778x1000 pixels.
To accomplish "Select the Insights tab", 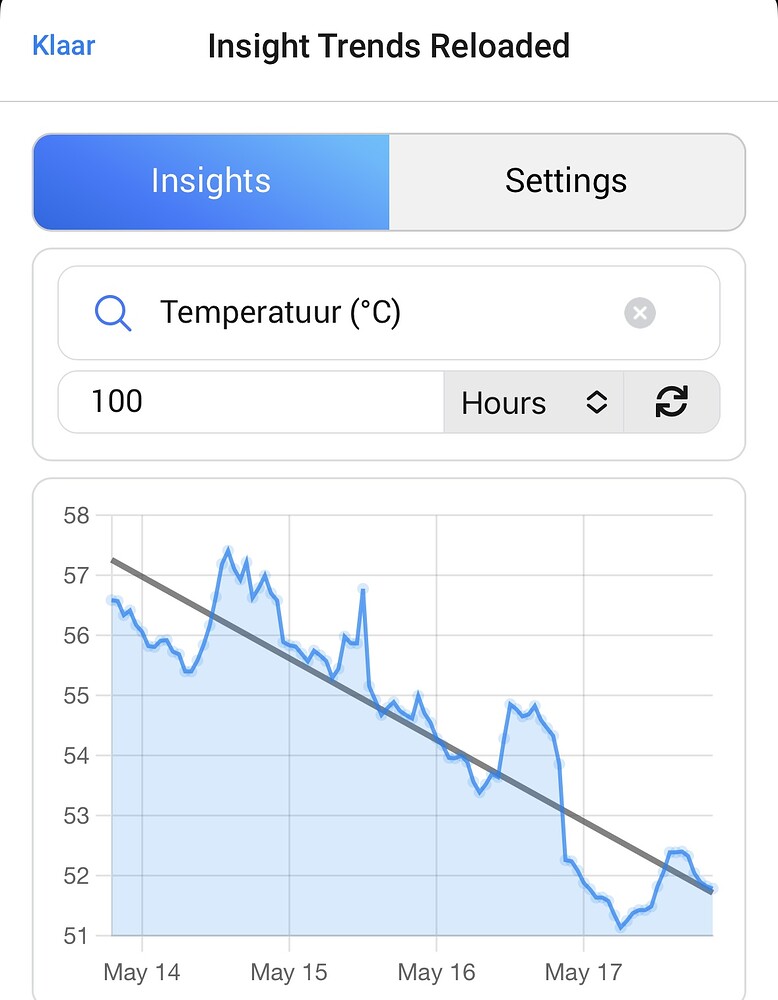I will point(211,181).
